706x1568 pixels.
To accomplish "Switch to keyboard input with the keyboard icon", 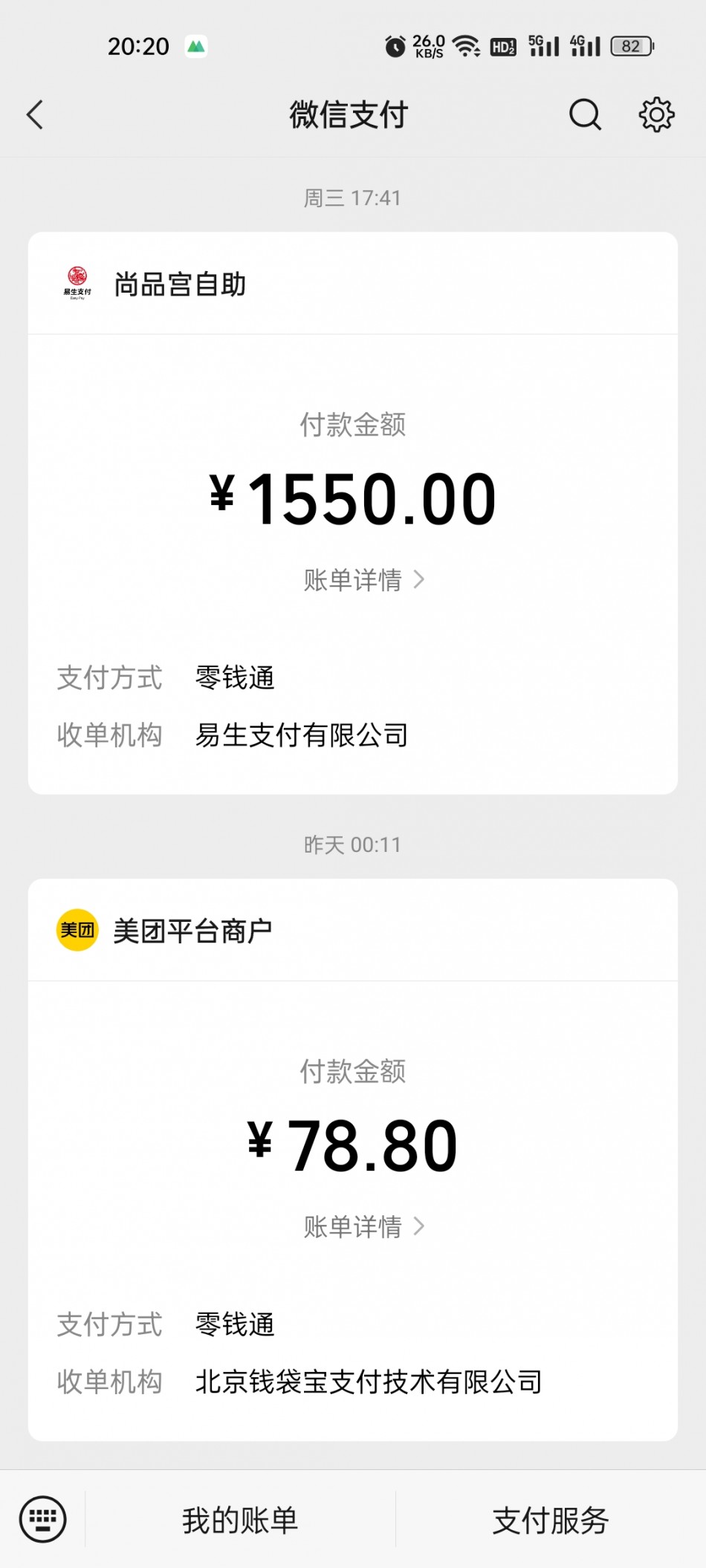I will coord(43,1519).
